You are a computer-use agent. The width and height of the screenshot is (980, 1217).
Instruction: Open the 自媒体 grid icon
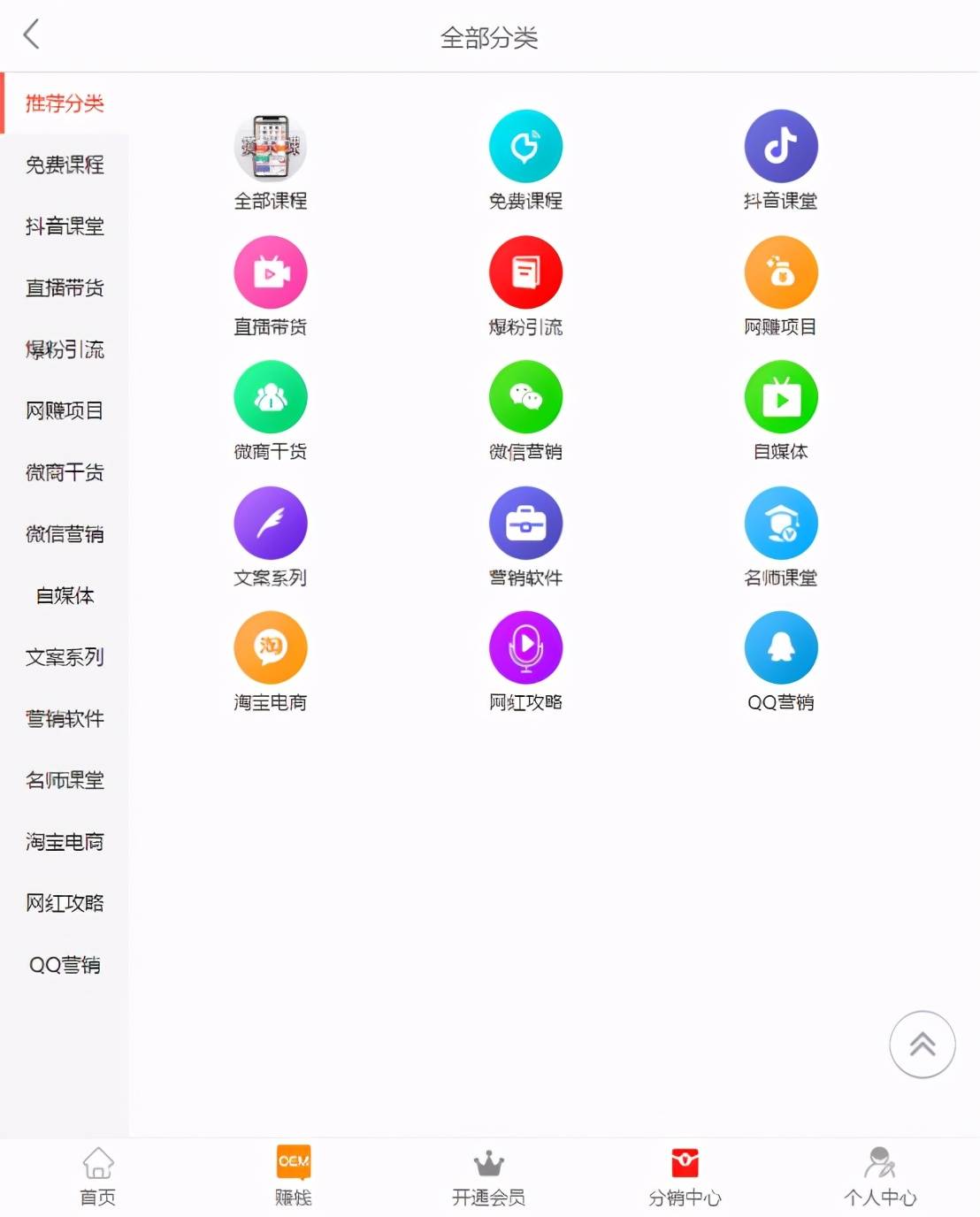click(780, 398)
